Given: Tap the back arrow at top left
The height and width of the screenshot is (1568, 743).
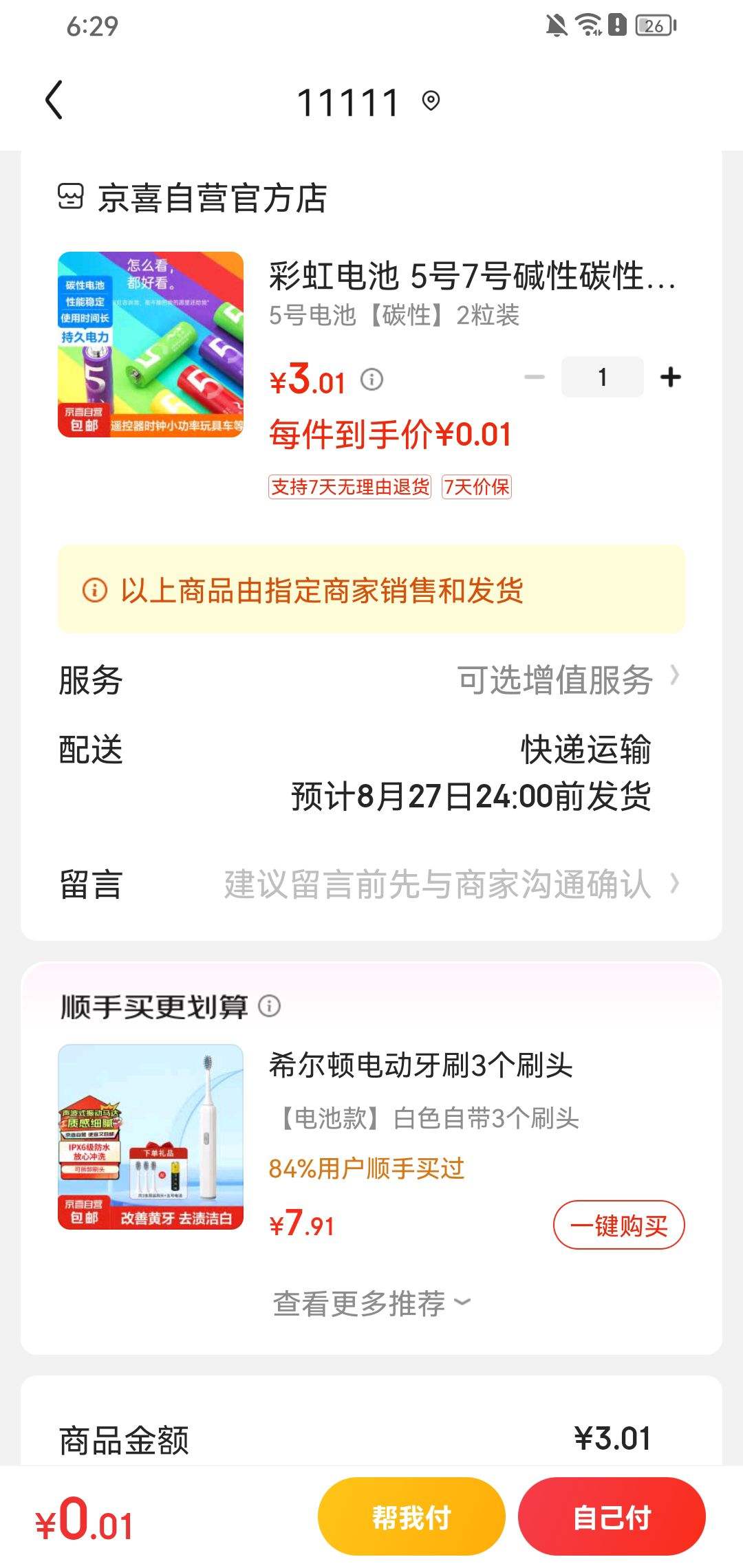Looking at the screenshot, I should click(x=55, y=101).
